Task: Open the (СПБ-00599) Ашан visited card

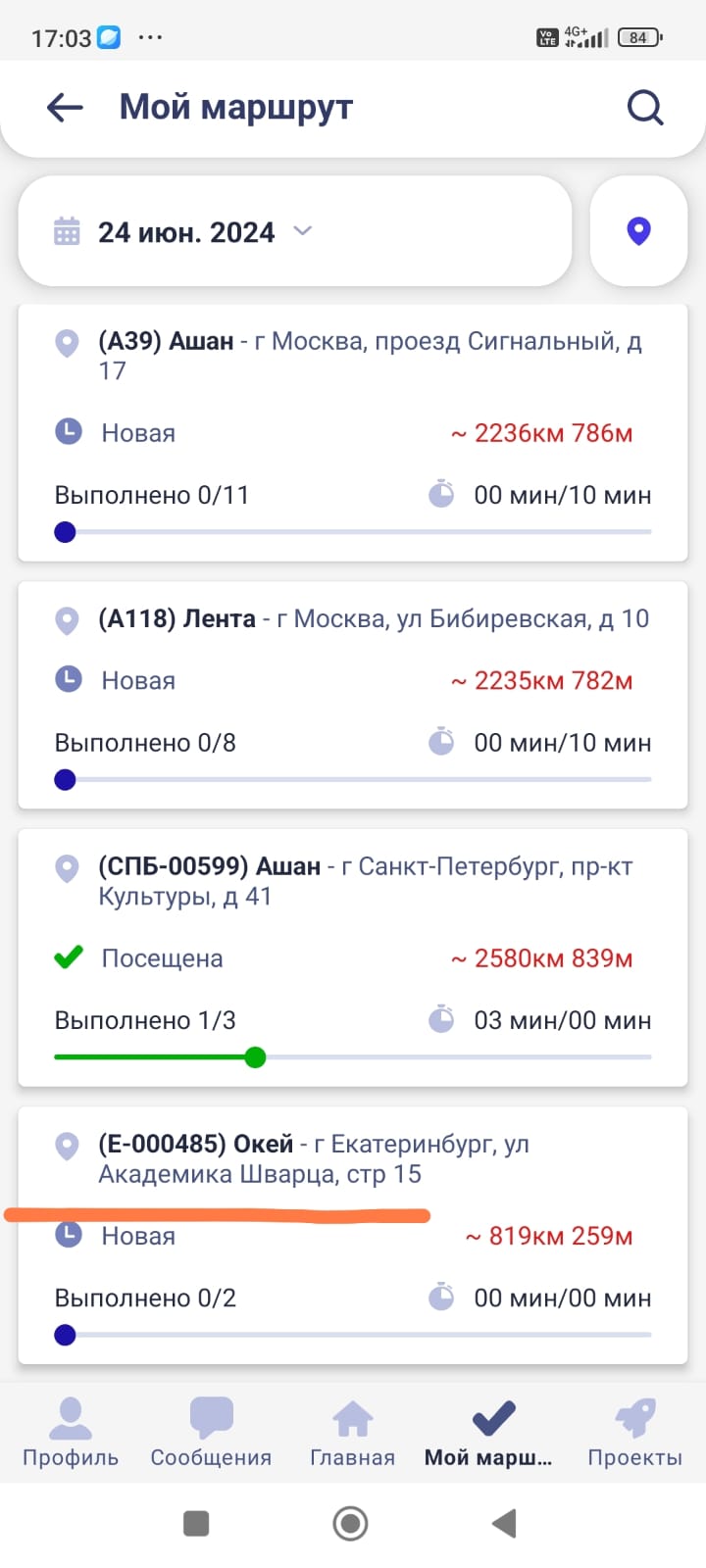Action: pyautogui.click(x=353, y=957)
